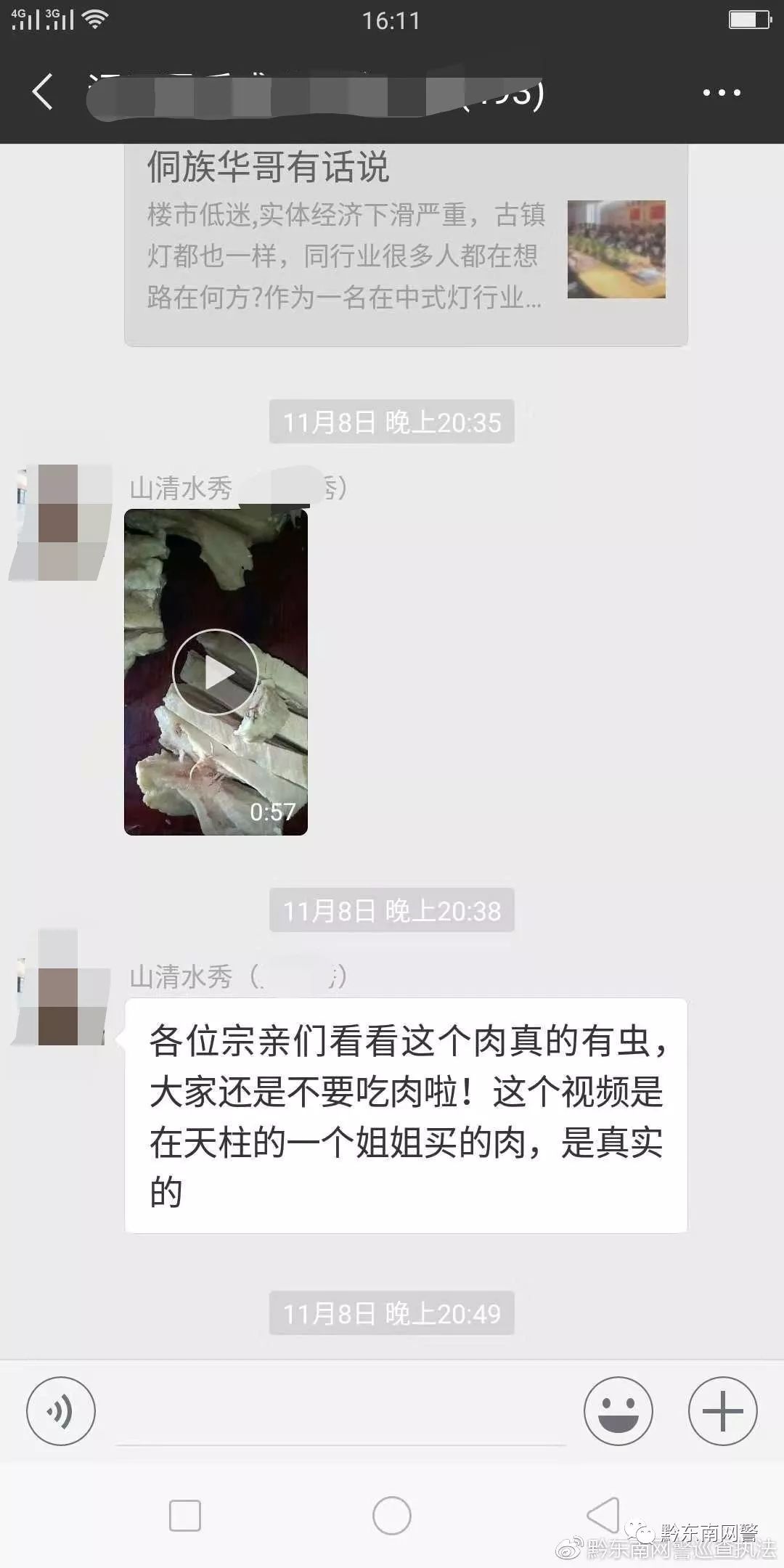
Task: Open the emoji sticker panel
Action: click(x=618, y=1410)
